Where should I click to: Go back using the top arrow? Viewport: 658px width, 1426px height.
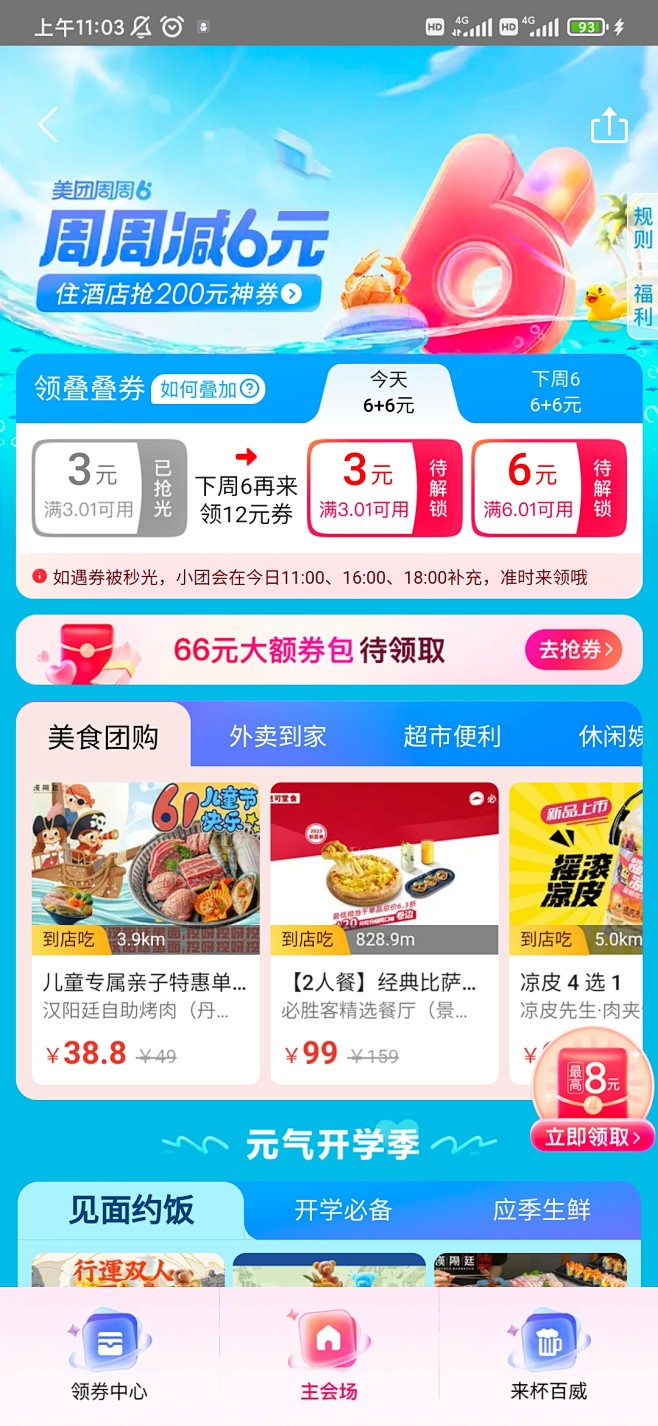click(48, 126)
